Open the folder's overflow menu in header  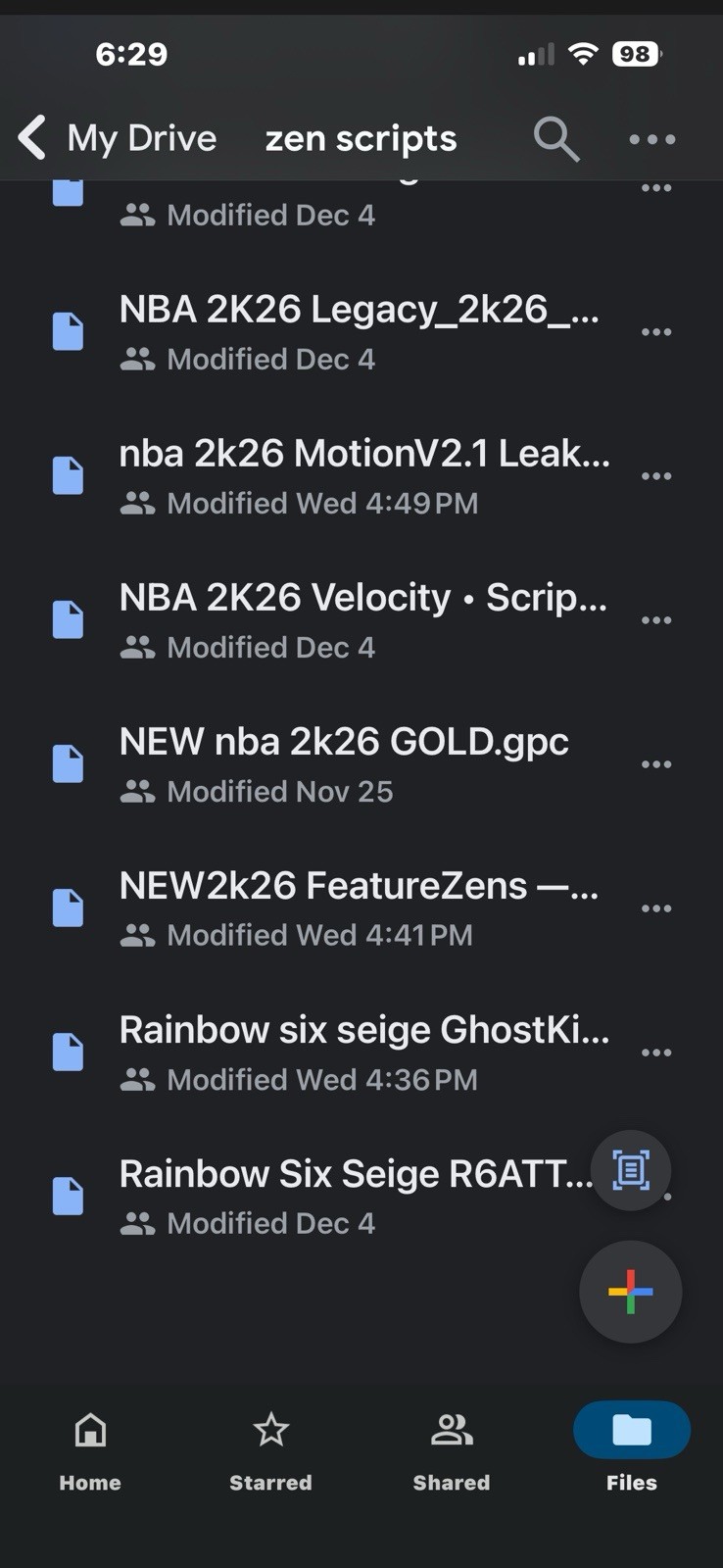point(652,139)
